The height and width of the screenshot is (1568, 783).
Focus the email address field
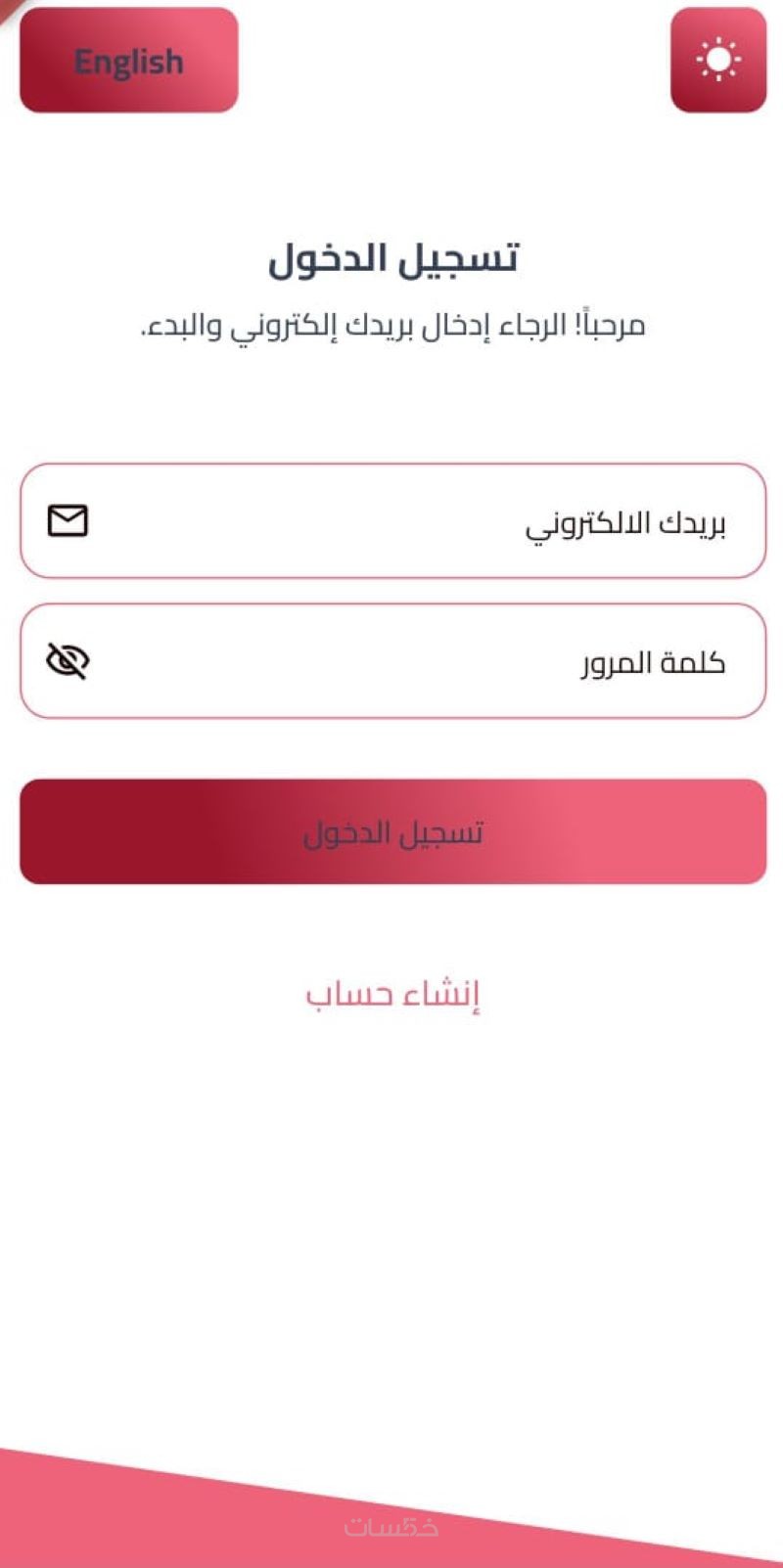pyautogui.click(x=392, y=521)
